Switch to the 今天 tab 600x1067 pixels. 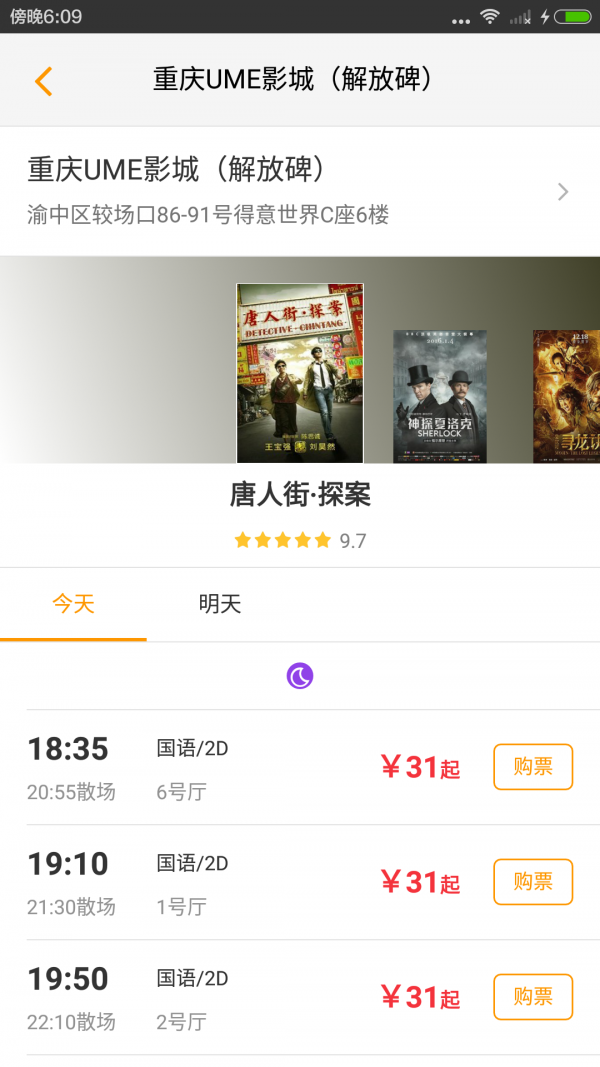(73, 605)
